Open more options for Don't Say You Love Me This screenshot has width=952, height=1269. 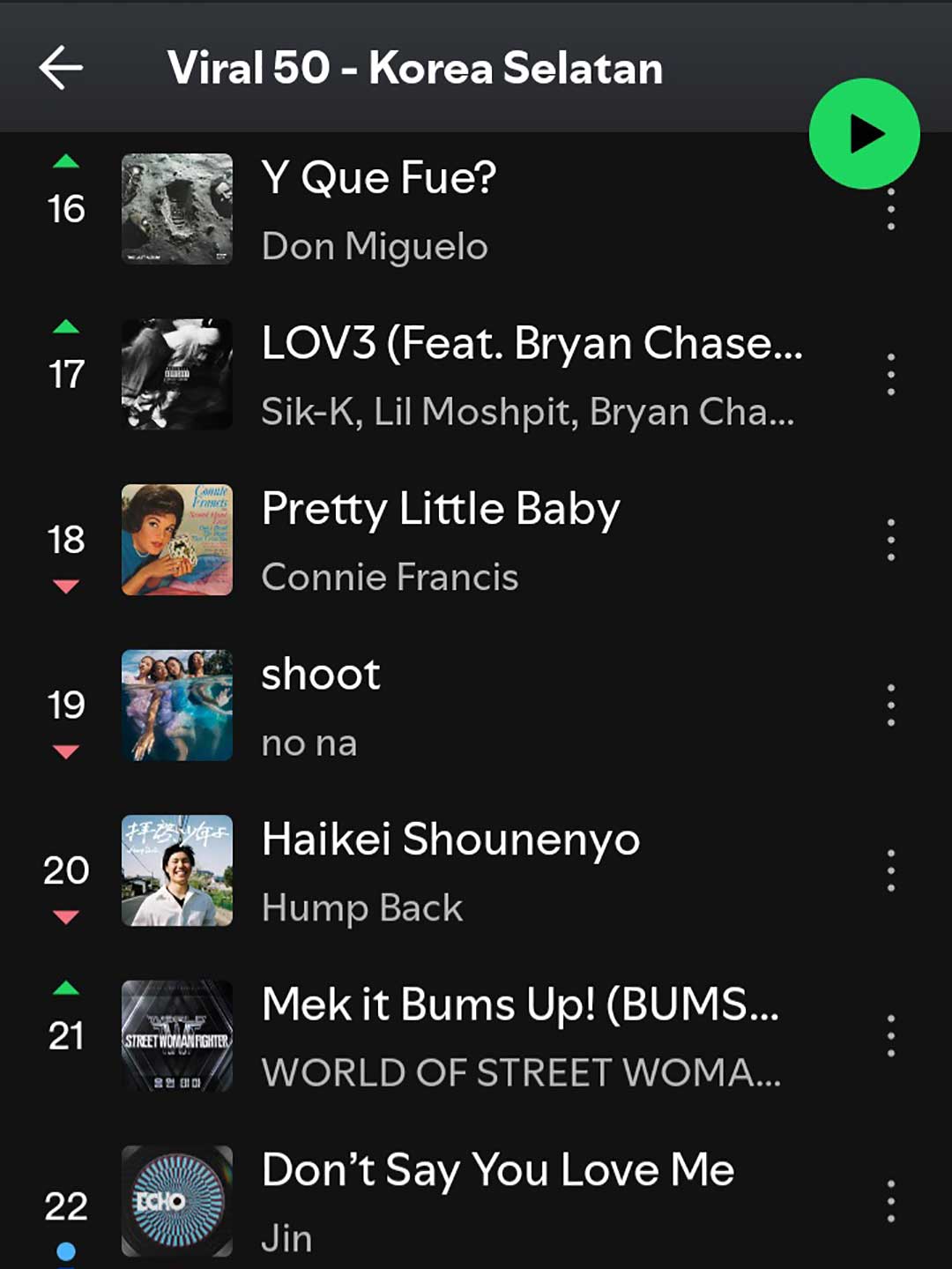891,1201
